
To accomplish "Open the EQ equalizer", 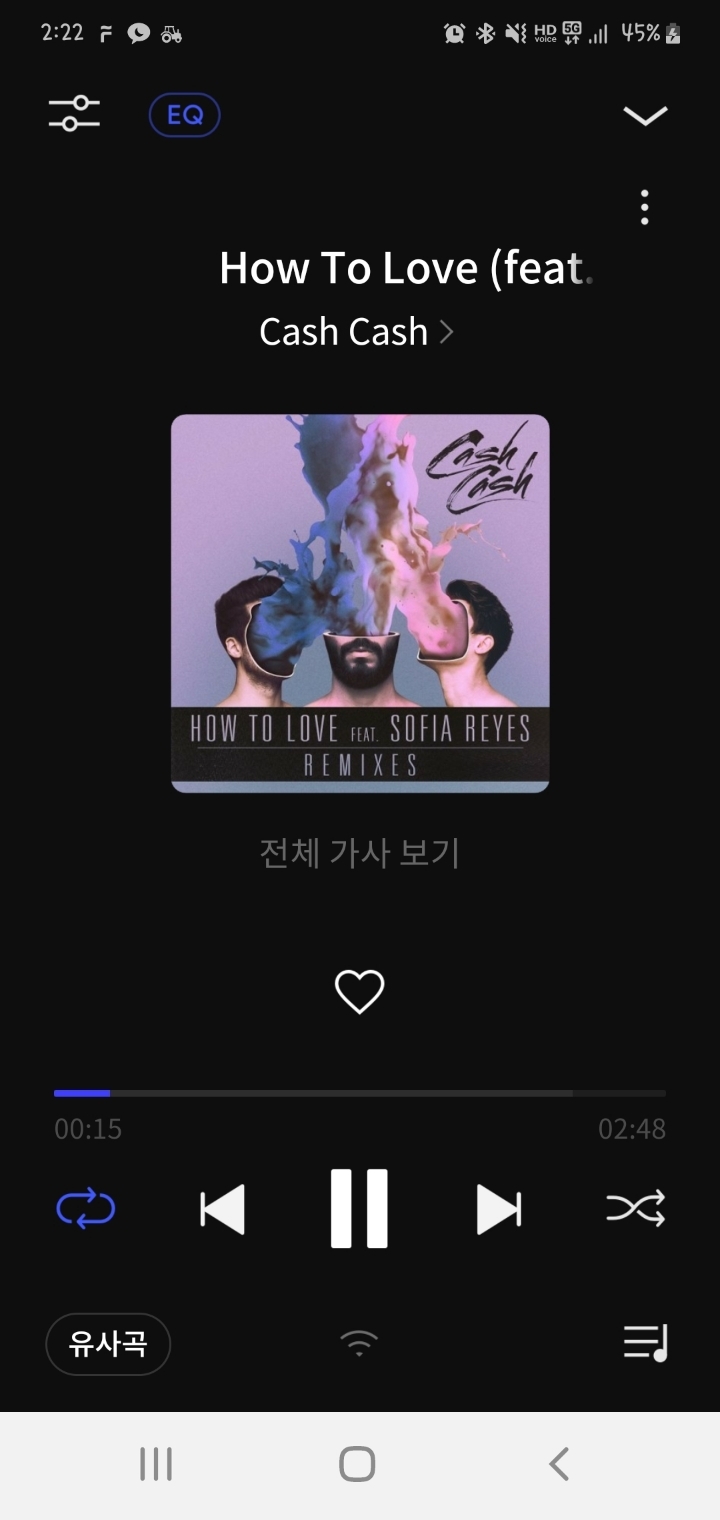I will pos(184,115).
